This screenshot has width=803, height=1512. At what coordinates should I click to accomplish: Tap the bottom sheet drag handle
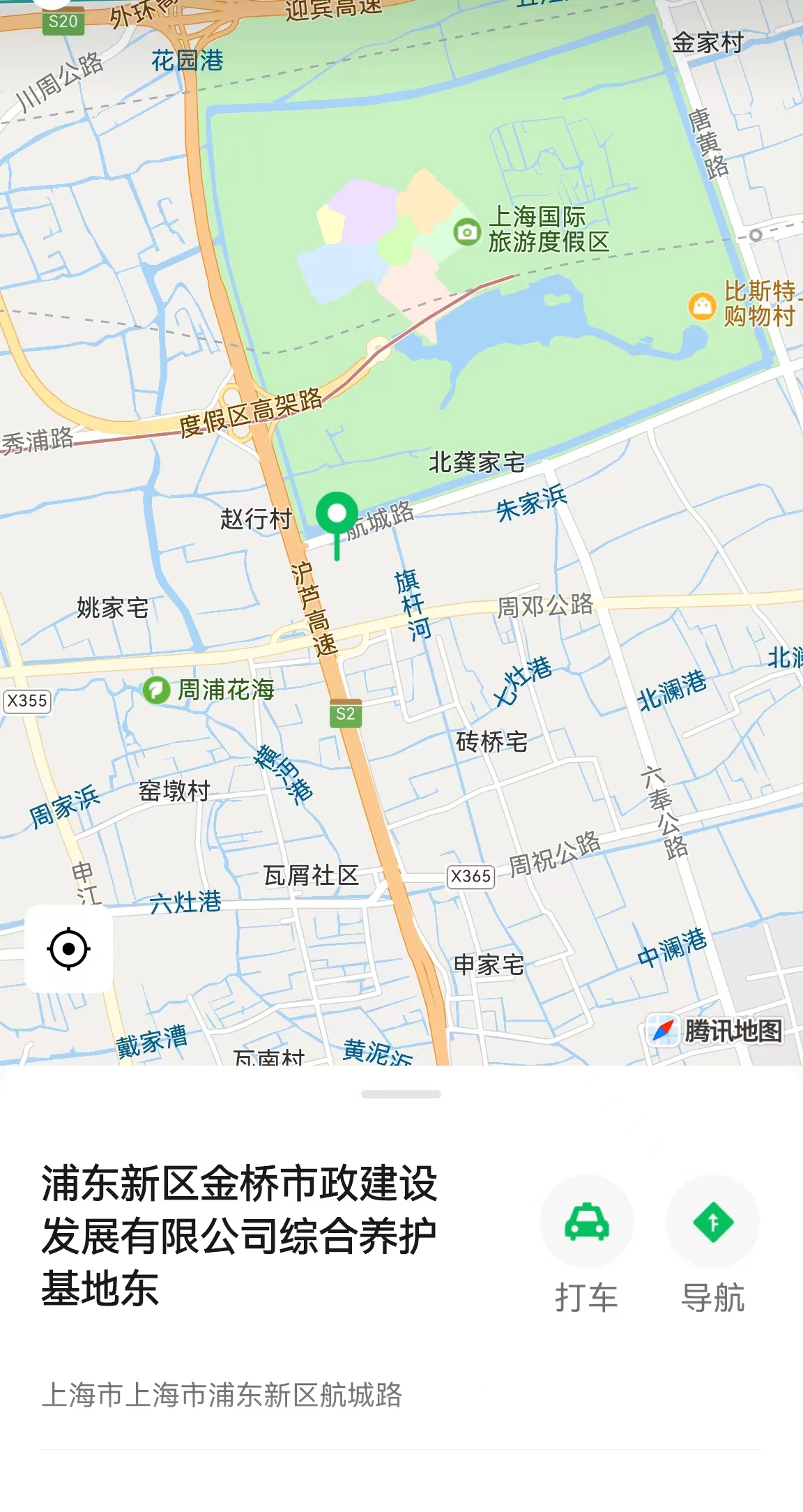pos(401,1094)
